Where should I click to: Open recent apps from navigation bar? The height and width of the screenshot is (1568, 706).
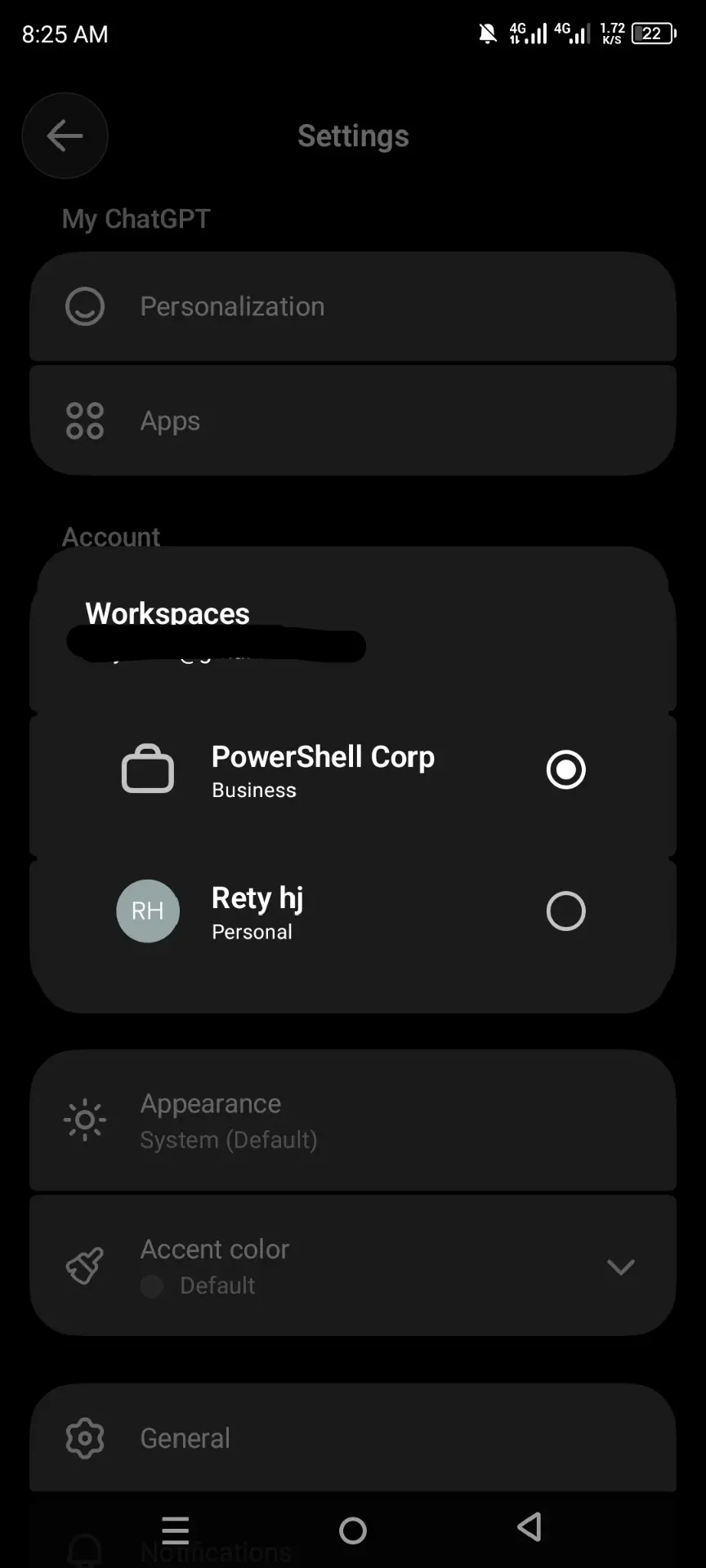pos(176,1530)
